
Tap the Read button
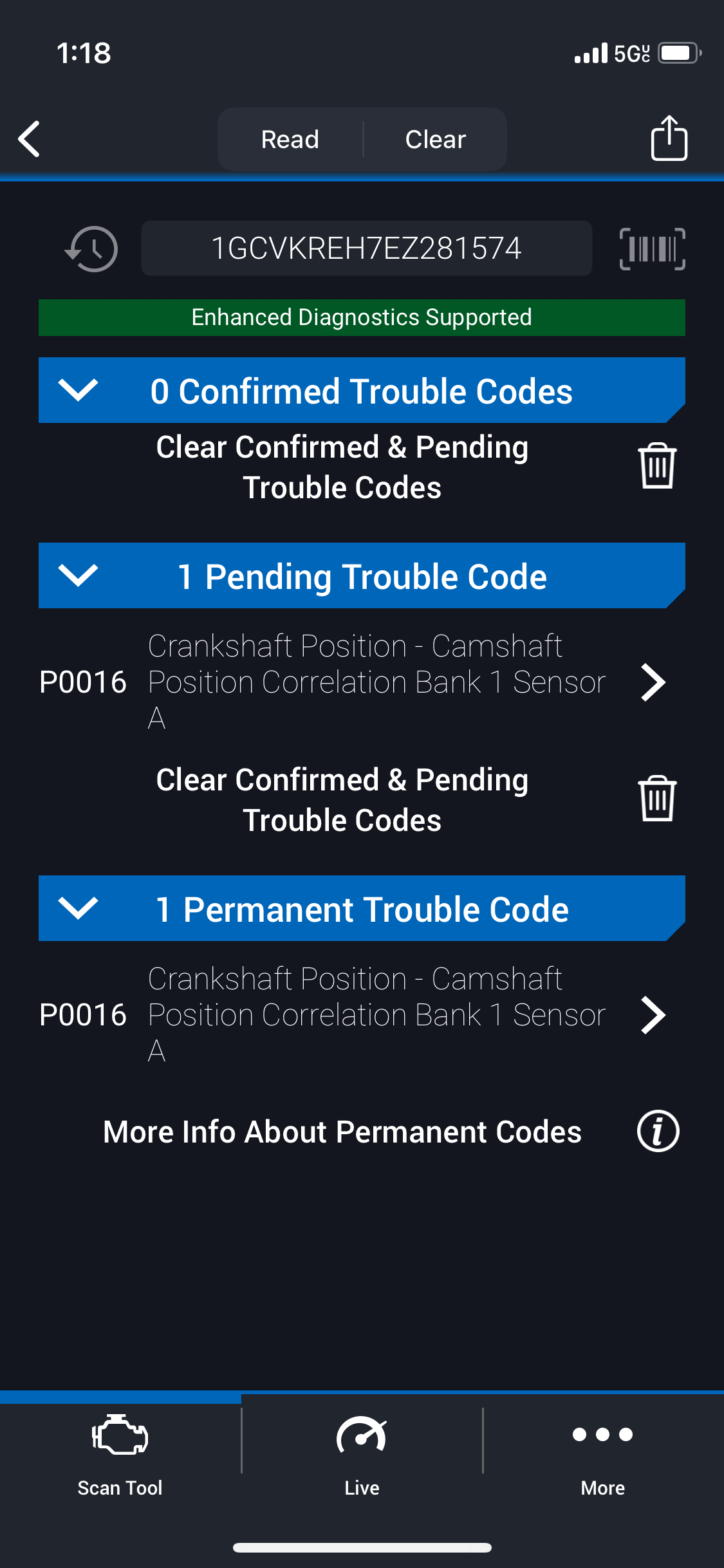290,139
